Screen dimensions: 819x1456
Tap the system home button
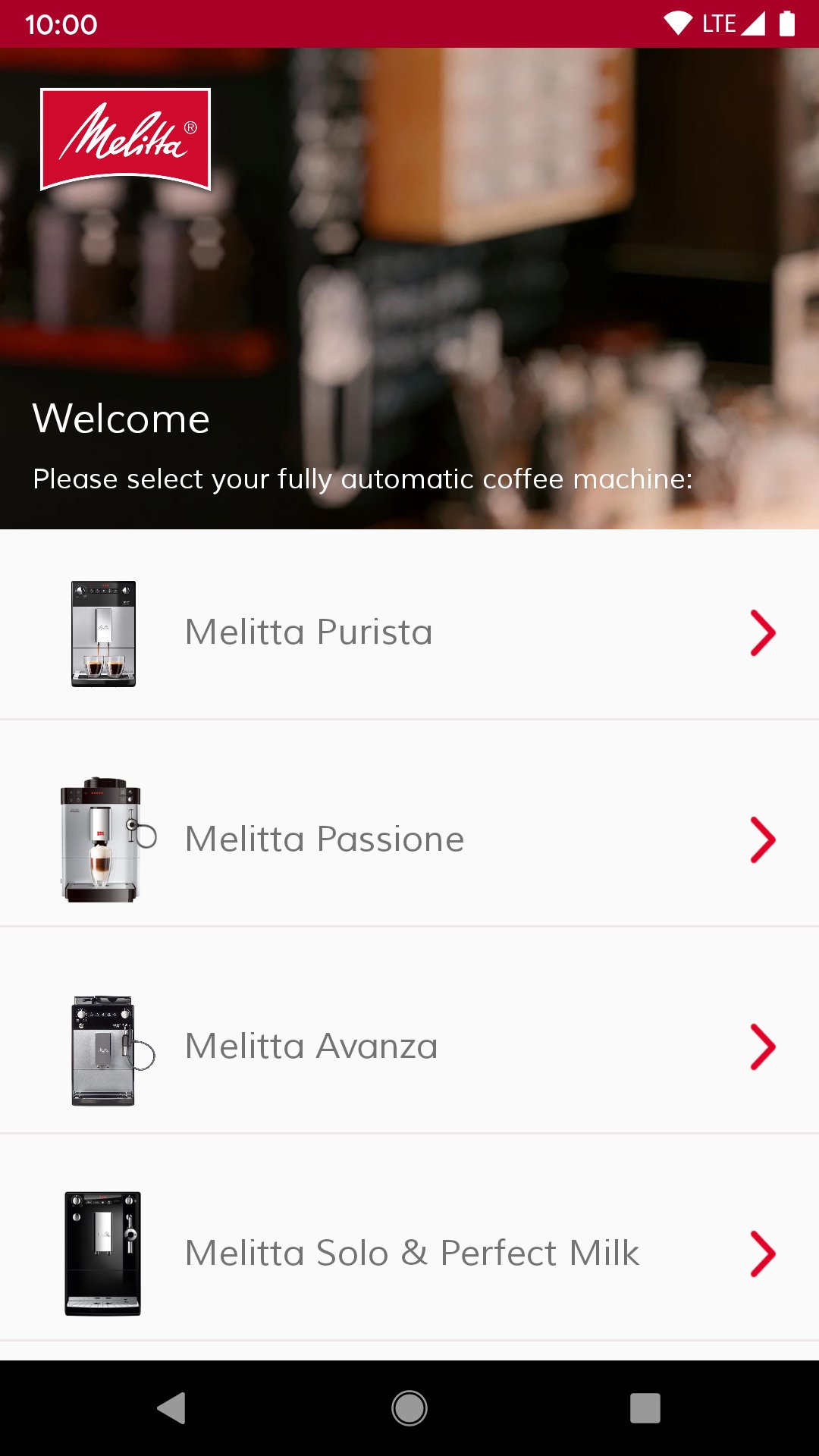point(409,1408)
